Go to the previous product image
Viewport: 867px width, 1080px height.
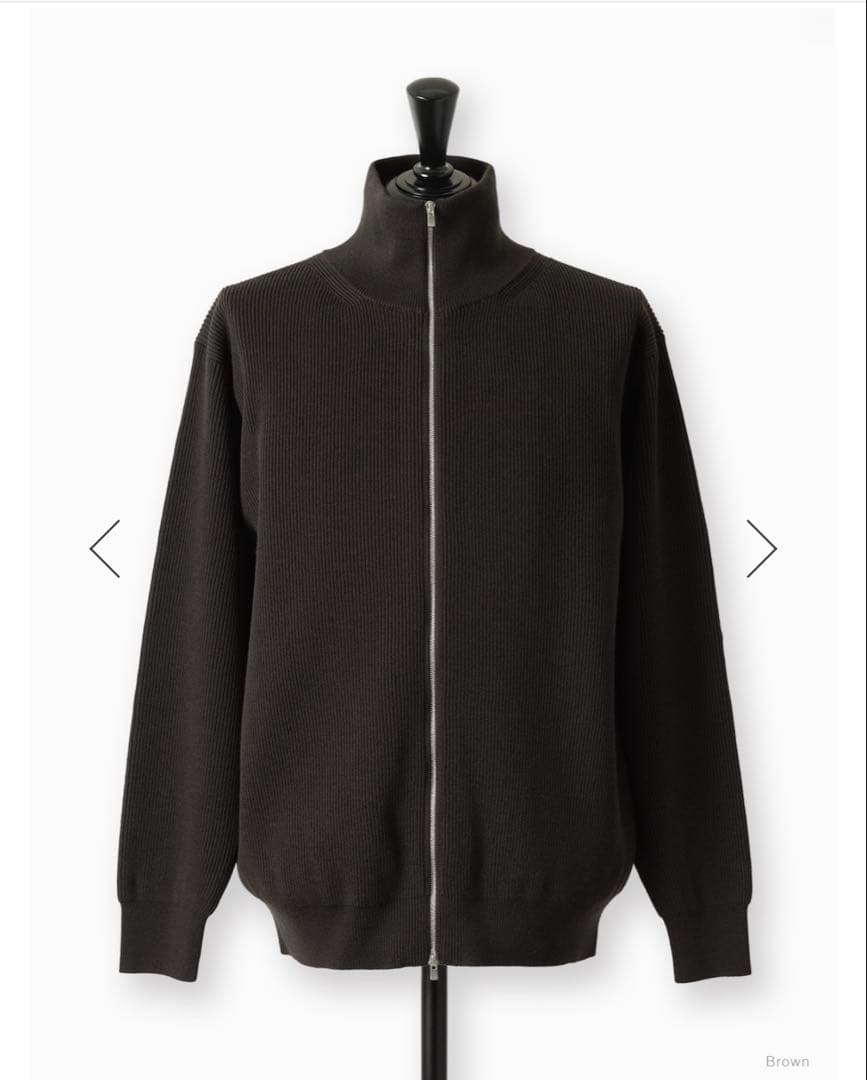point(105,548)
